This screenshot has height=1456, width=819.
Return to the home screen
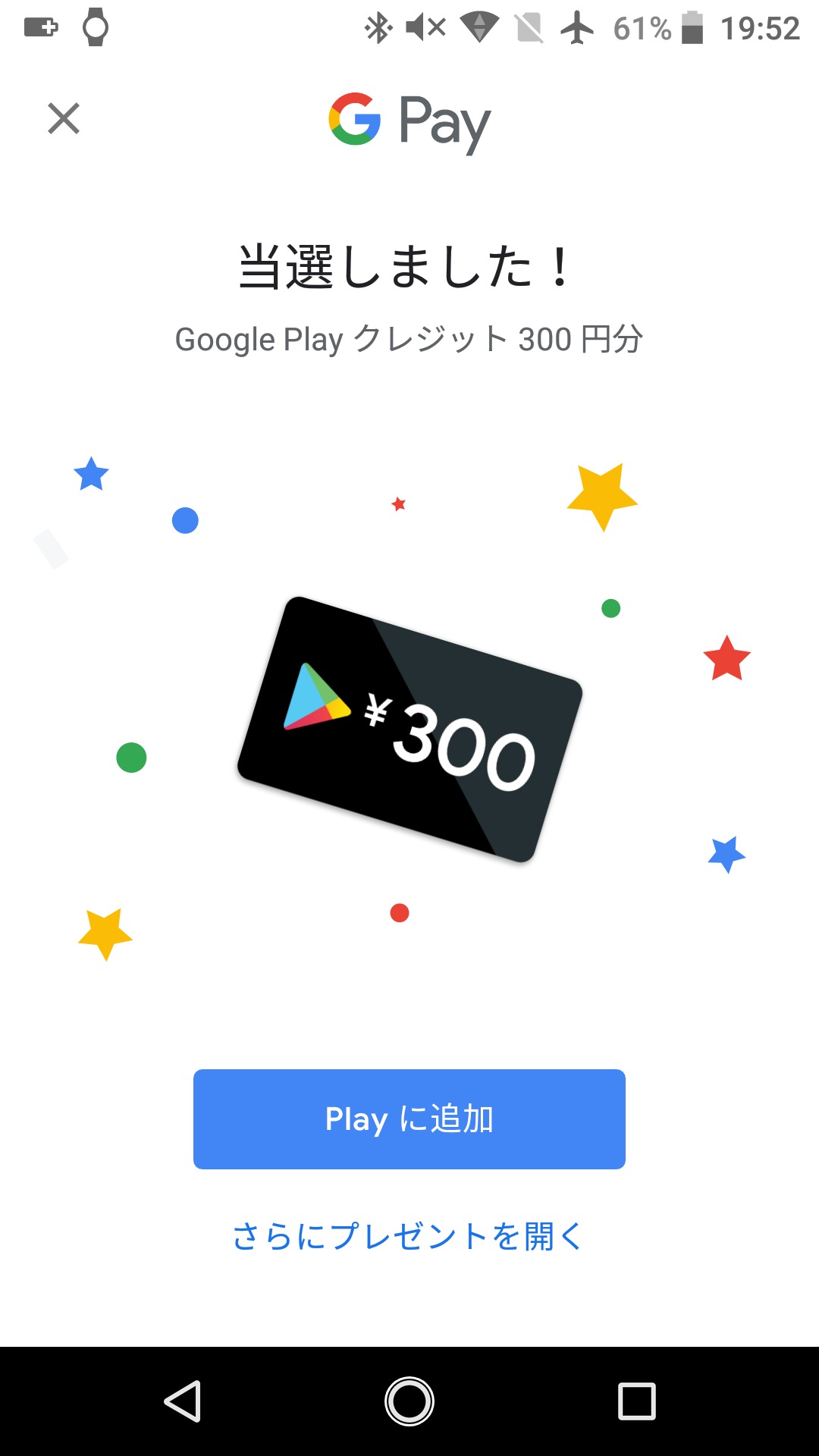pyautogui.click(x=409, y=1401)
